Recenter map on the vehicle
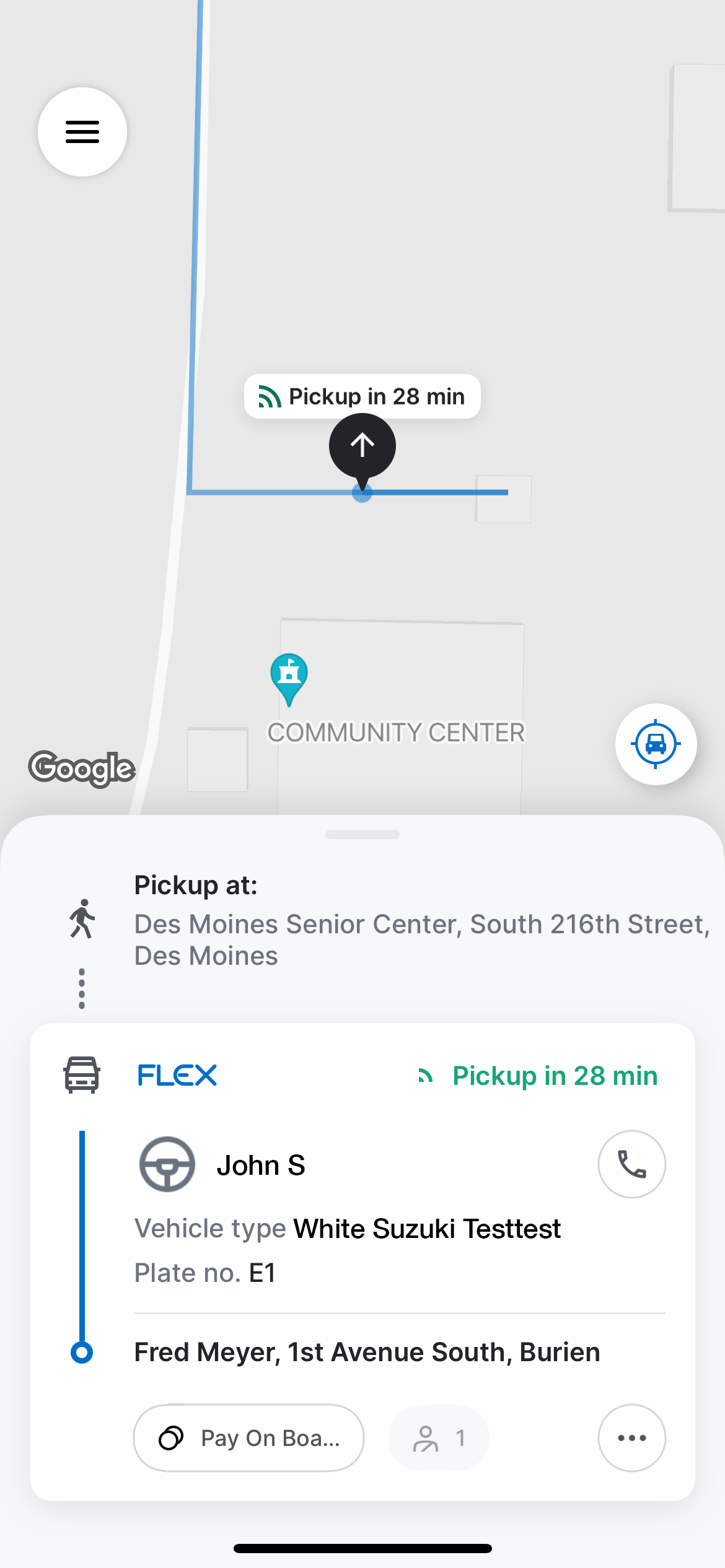Screen dimensions: 725x1568 656,744
